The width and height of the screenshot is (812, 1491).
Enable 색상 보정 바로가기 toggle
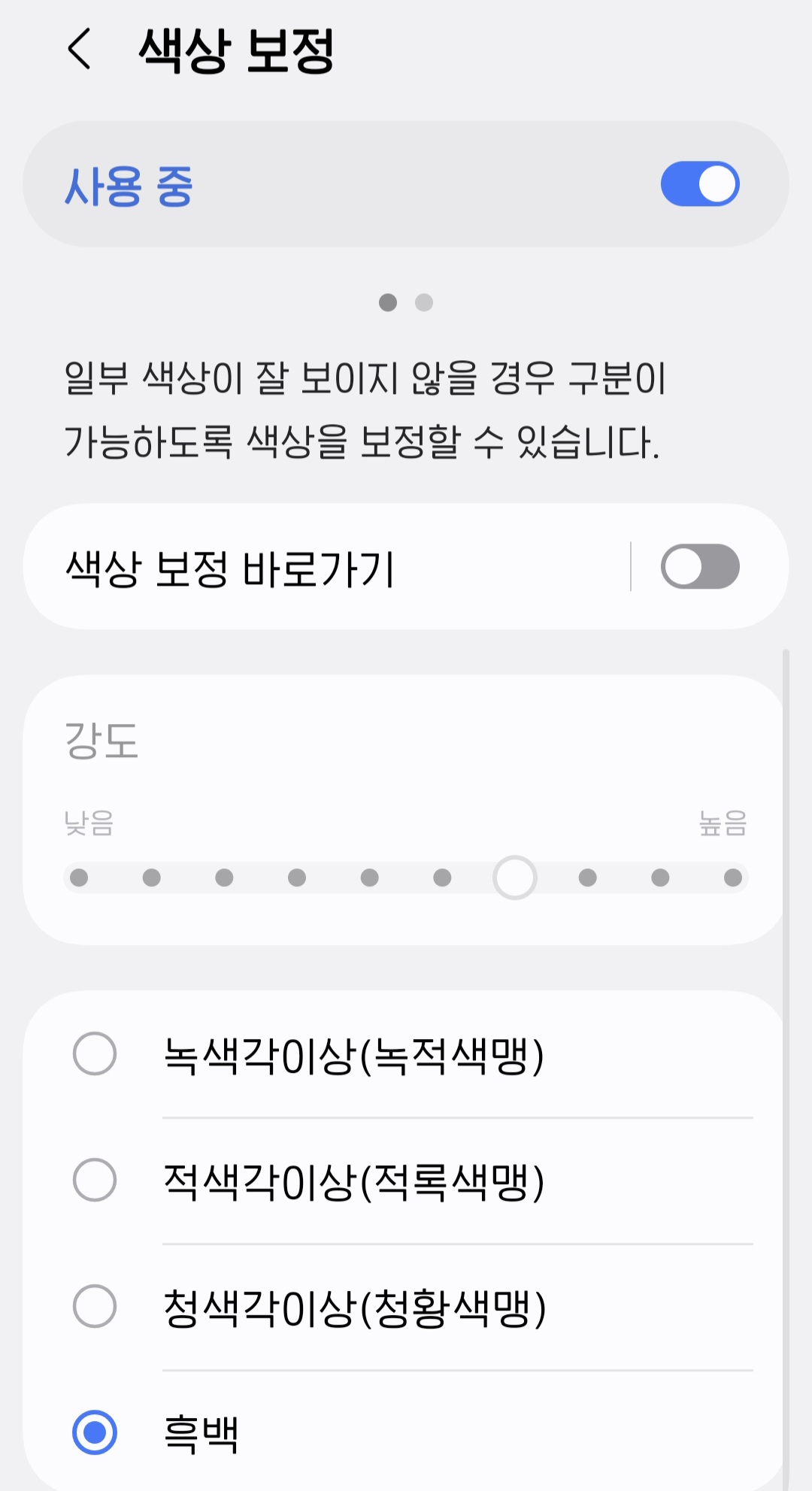(x=699, y=567)
